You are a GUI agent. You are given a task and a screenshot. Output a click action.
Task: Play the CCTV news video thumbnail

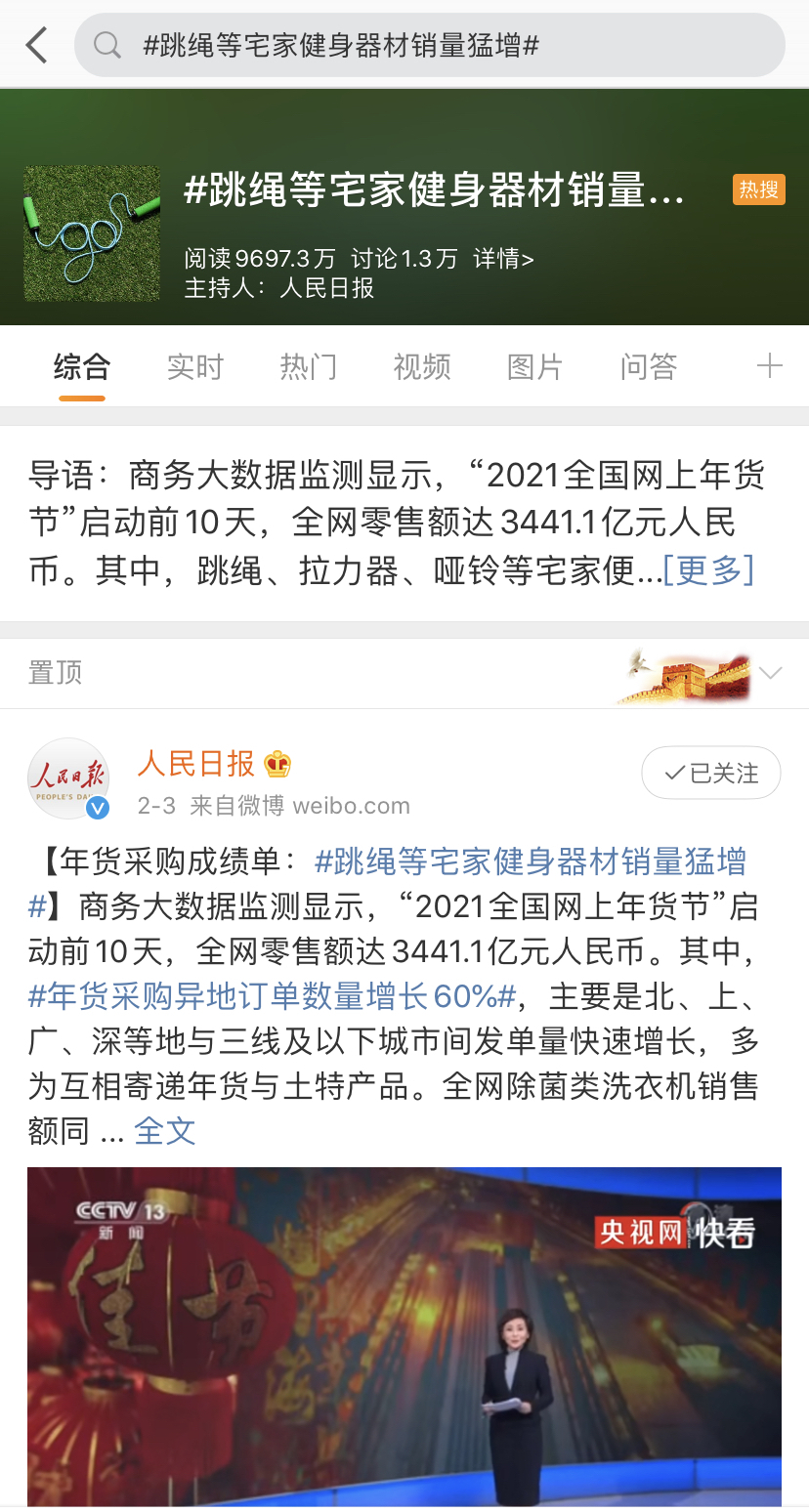point(404,1336)
